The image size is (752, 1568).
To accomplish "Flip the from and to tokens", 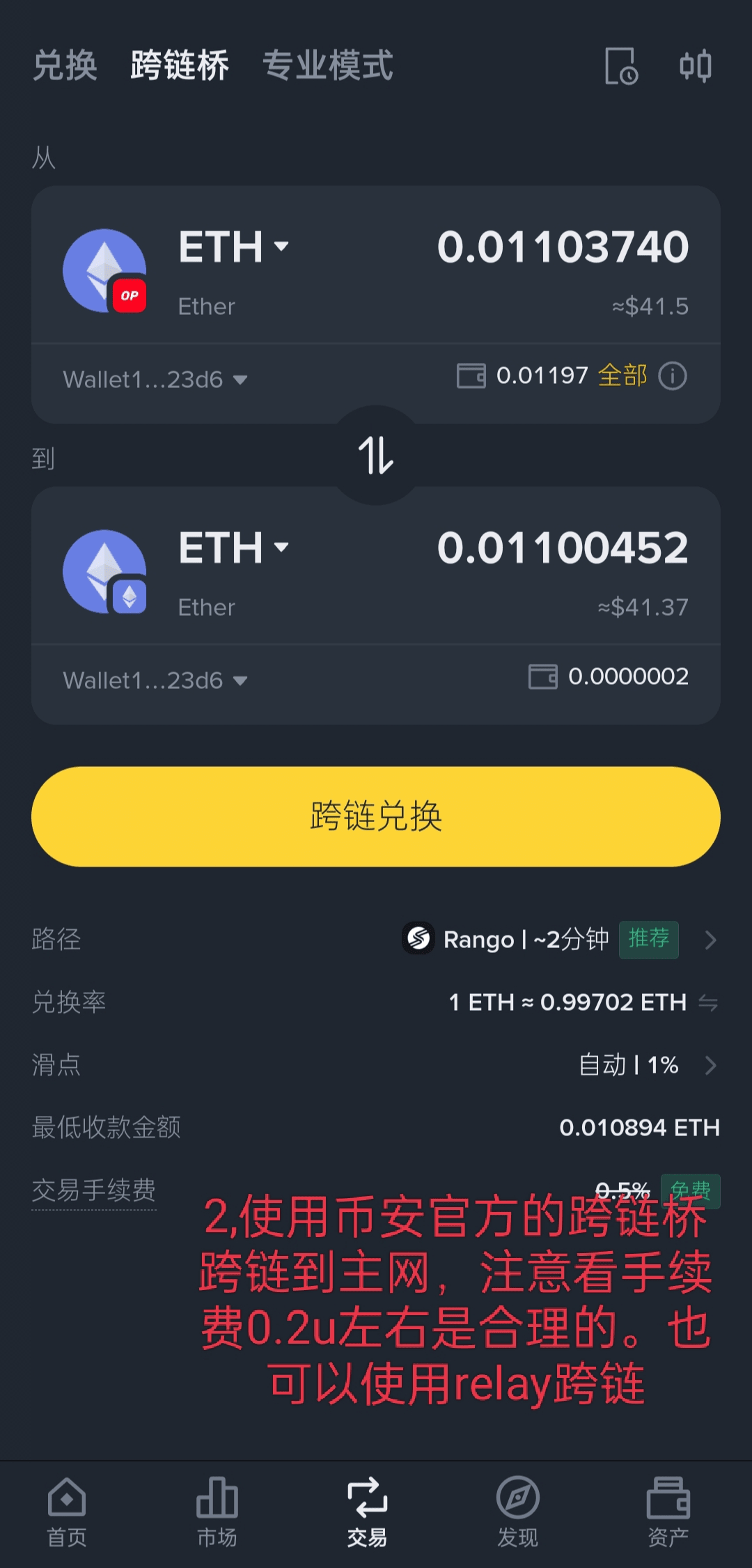I will click(376, 455).
